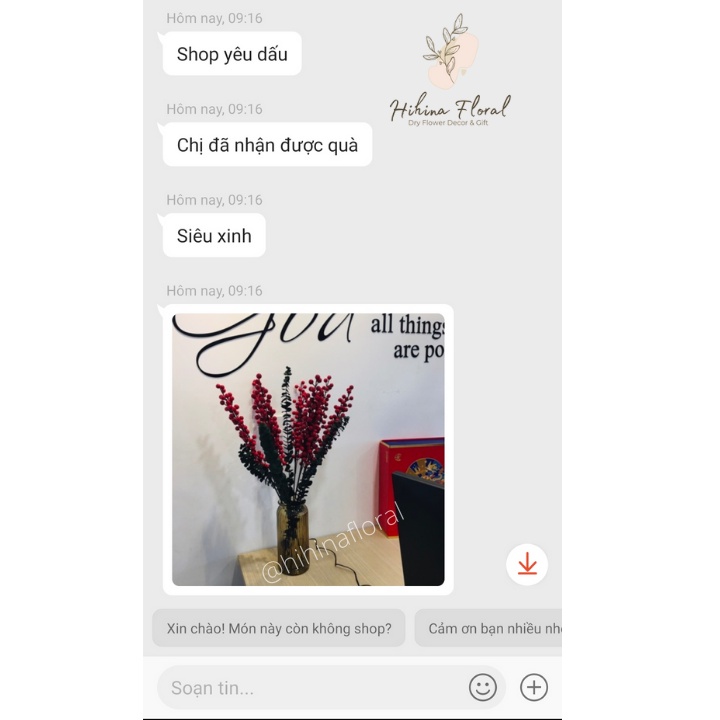Send quick reply 'Cảm ơn bạn nhiều'
The height and width of the screenshot is (720, 720).
488,628
